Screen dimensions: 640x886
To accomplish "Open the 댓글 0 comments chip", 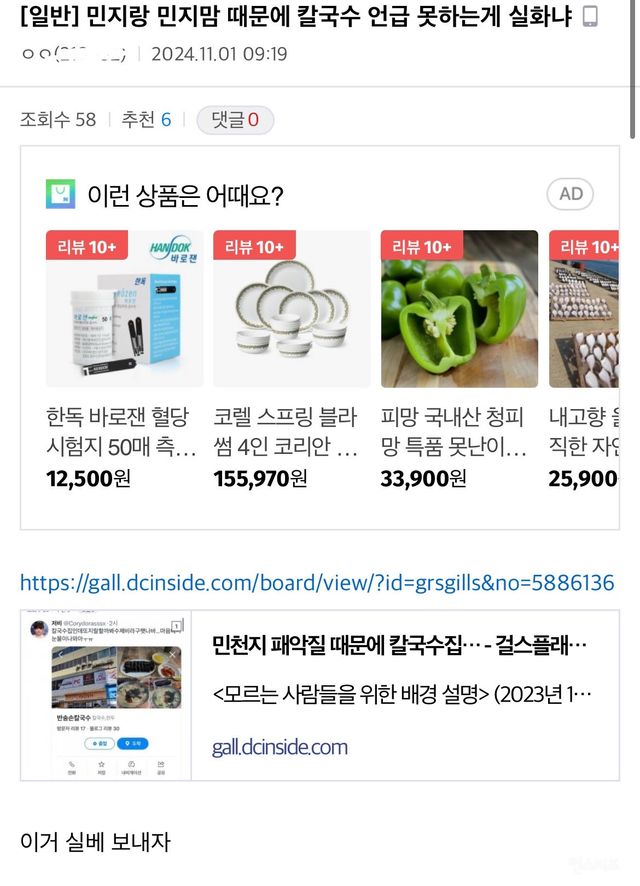I will coord(235,120).
